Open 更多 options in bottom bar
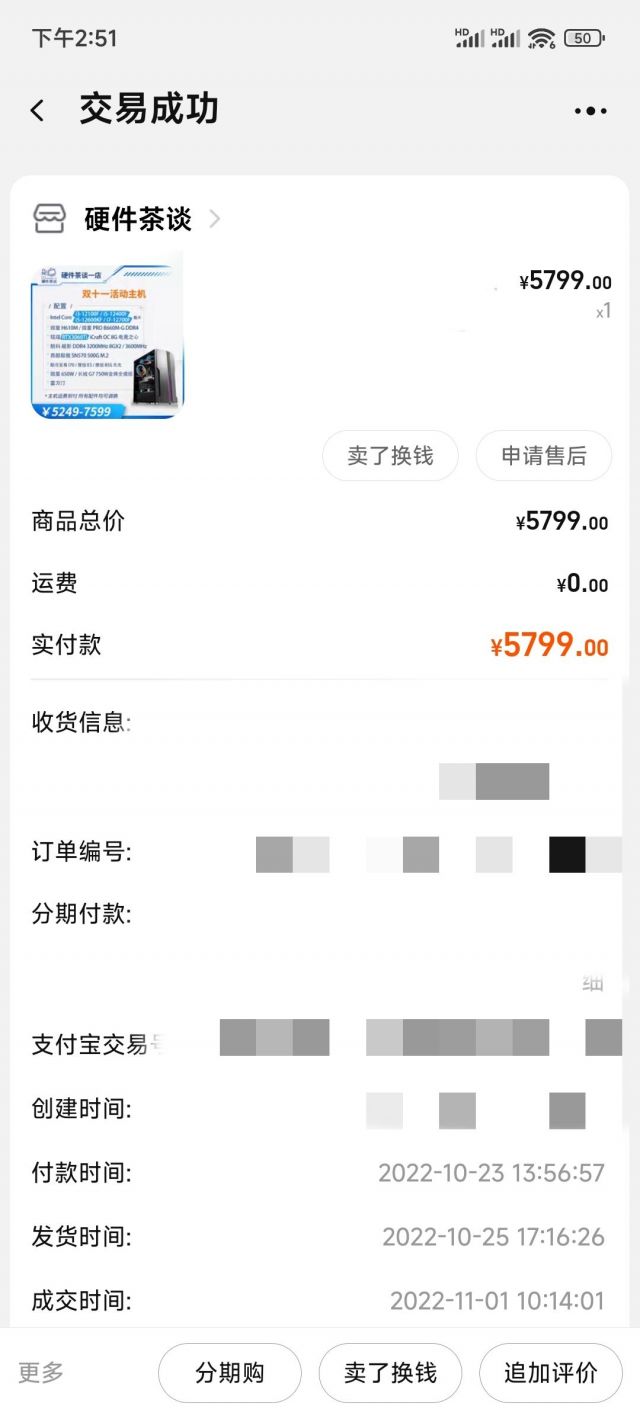The width and height of the screenshot is (640, 1422). point(41,1372)
